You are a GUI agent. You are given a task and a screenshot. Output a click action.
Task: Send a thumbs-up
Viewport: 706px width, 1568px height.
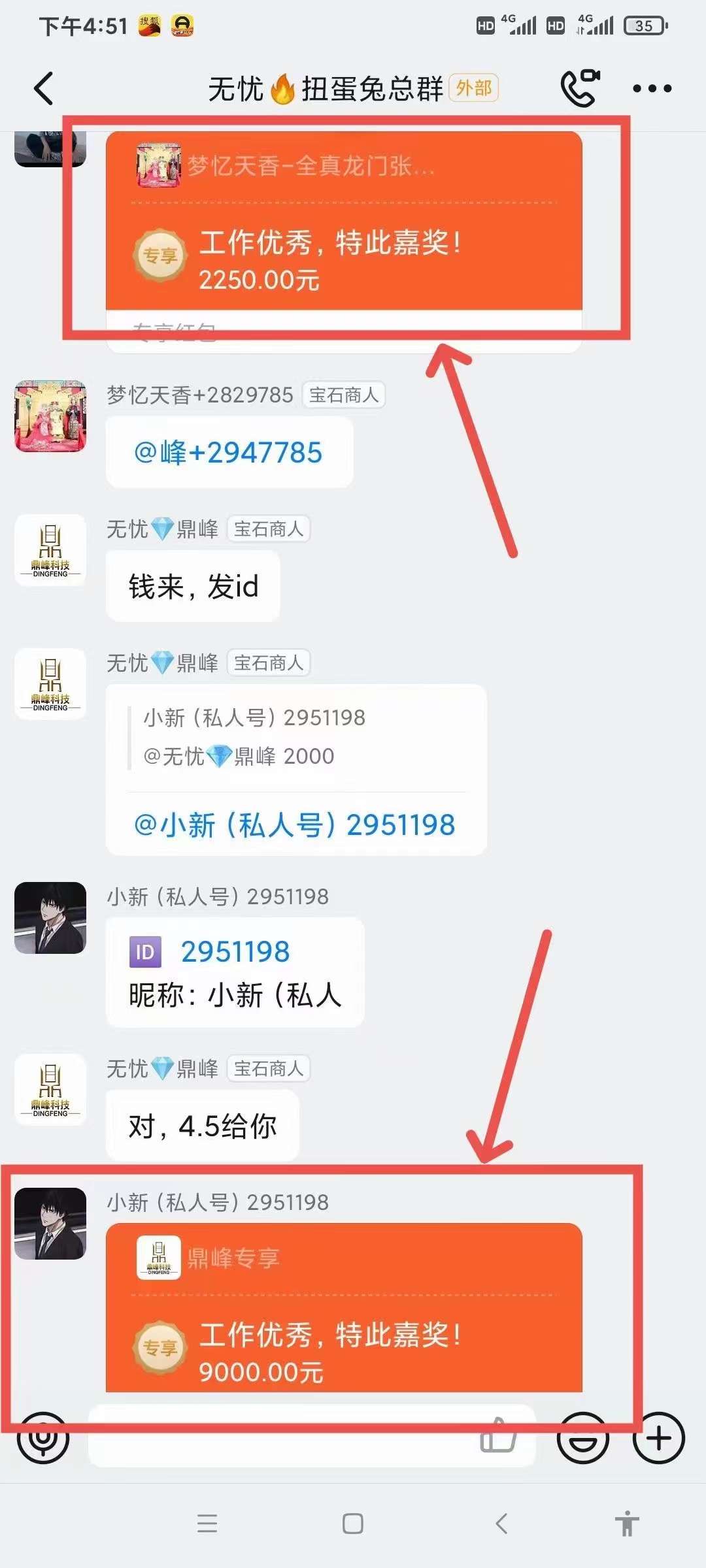pos(499,1437)
